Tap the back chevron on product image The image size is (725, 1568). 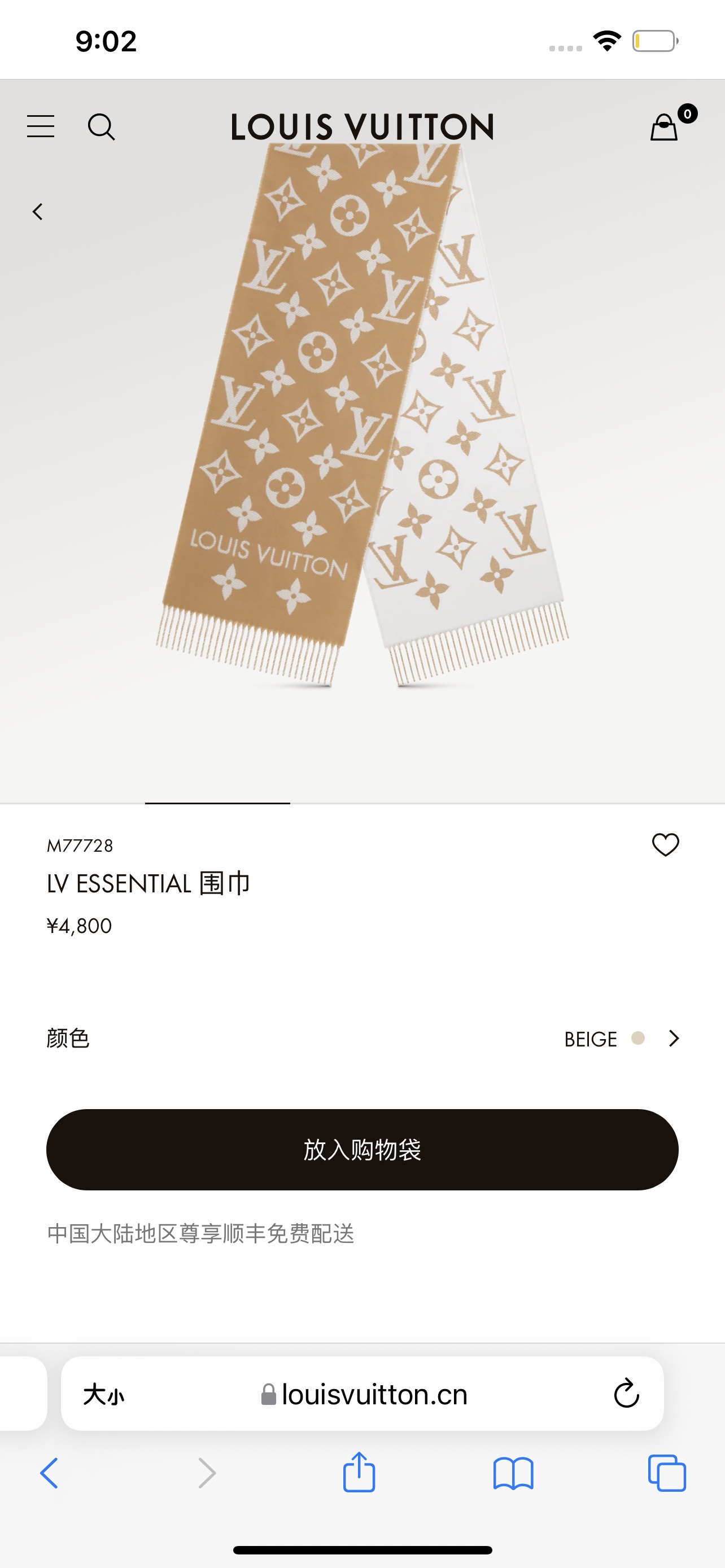(38, 212)
